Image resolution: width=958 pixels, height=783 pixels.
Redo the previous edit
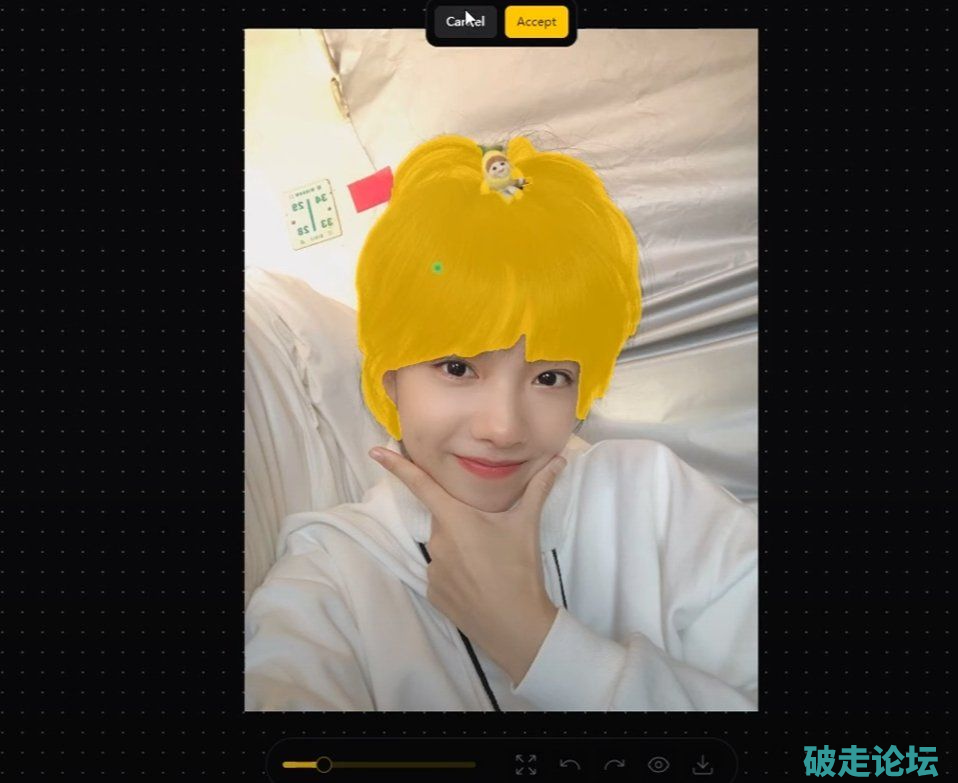coord(614,765)
